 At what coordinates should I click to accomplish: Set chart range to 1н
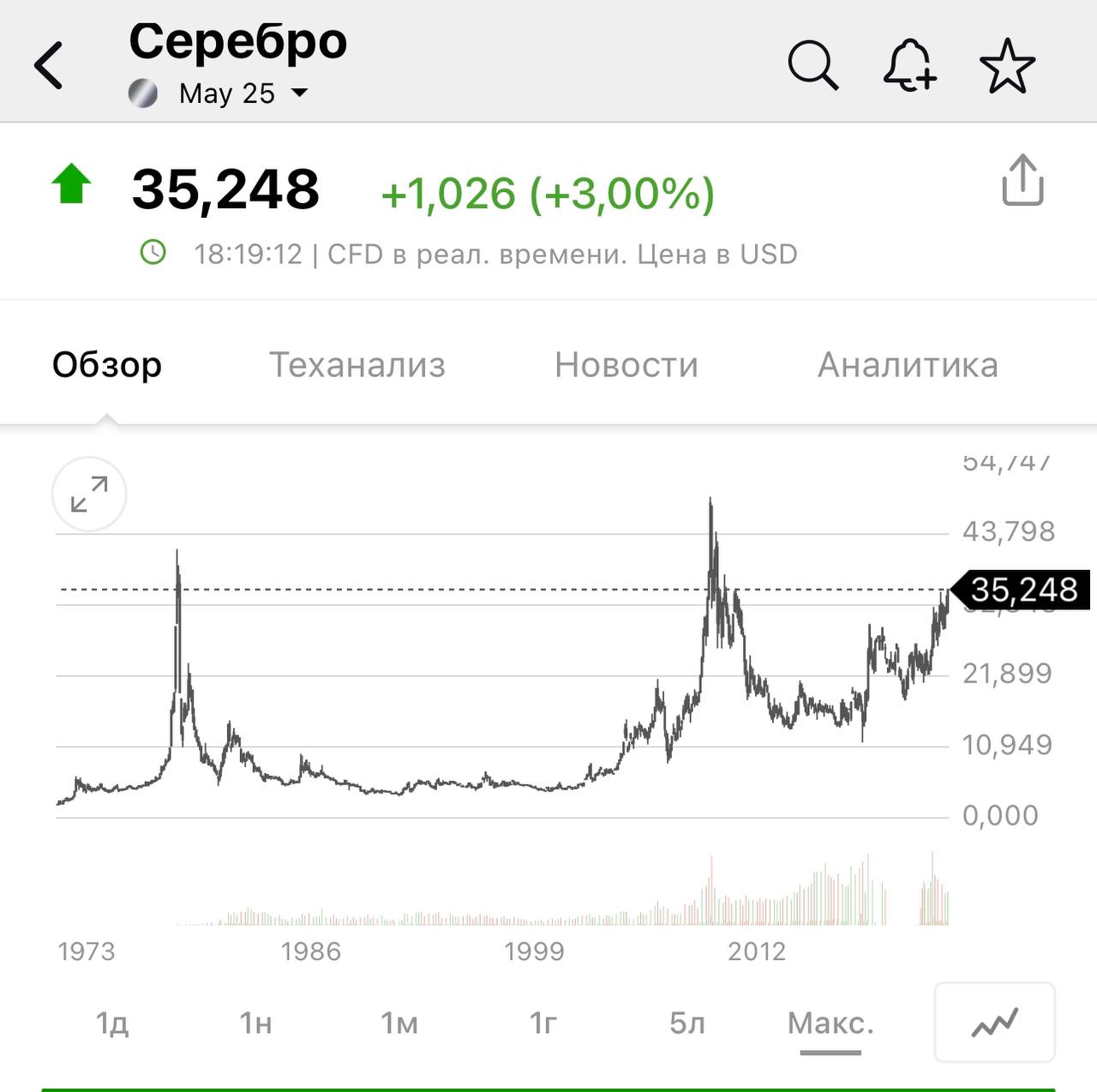point(255,1023)
